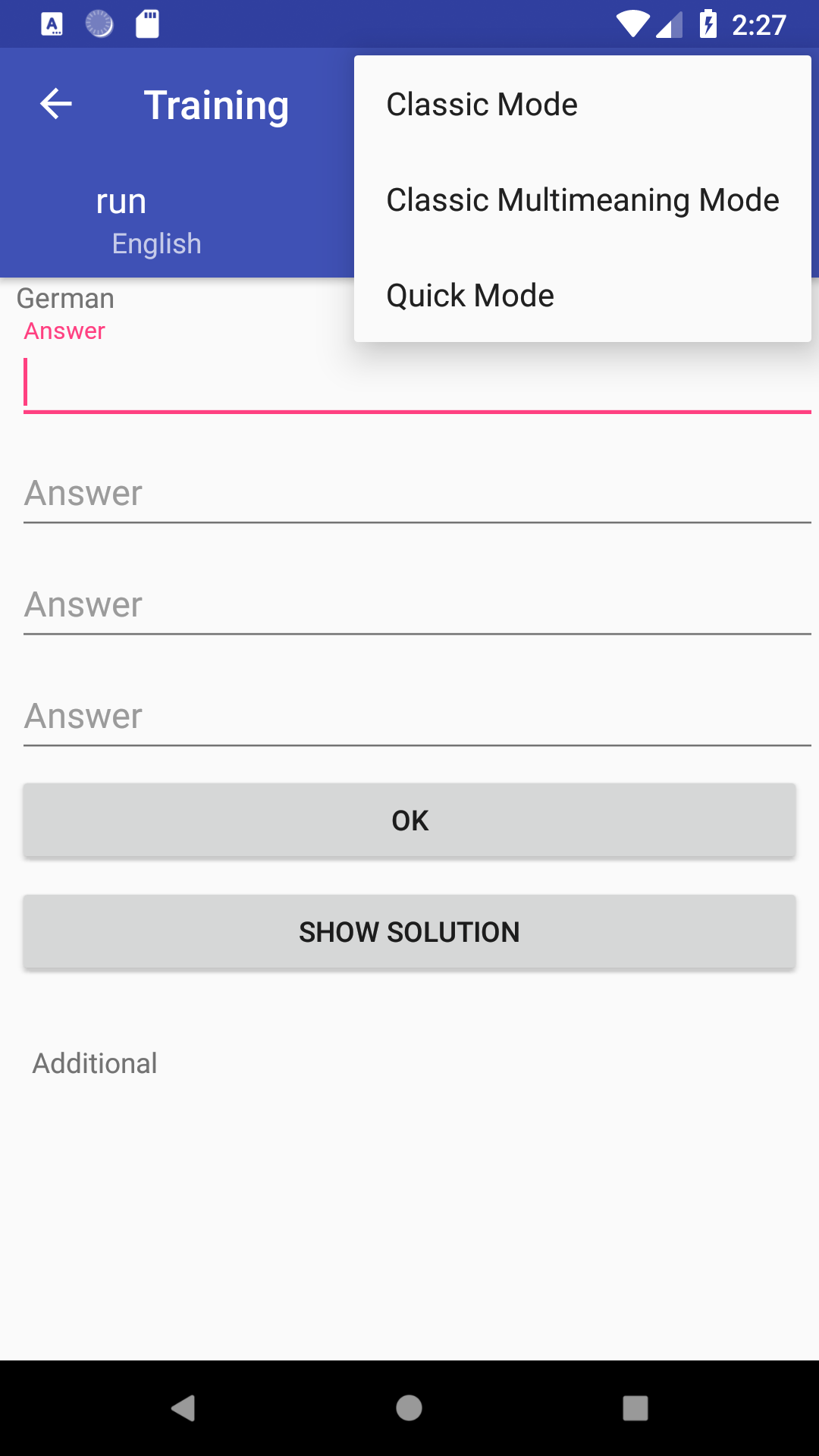Select Classic Mode from the menu
The height and width of the screenshot is (1456, 819).
click(x=482, y=105)
